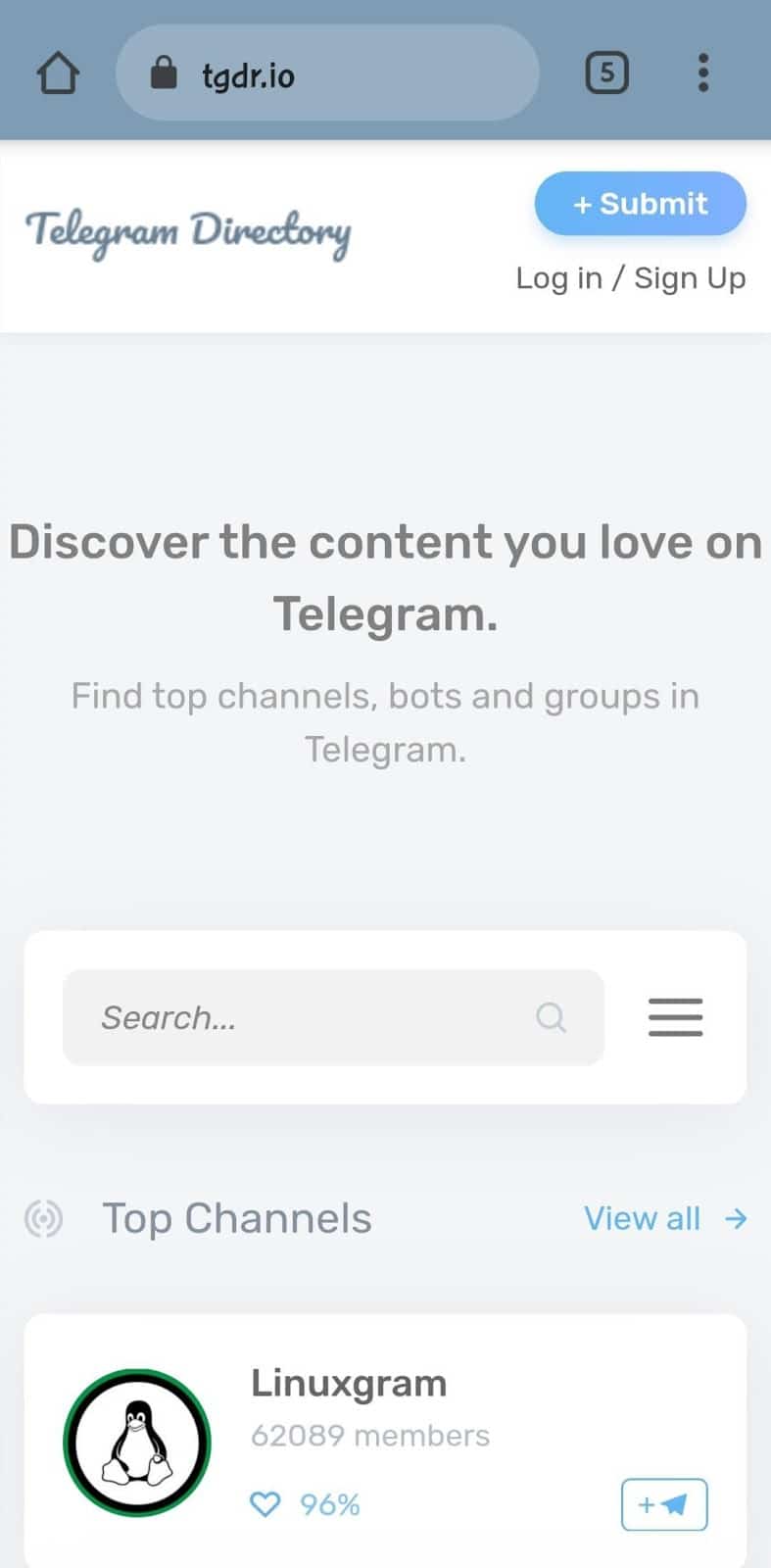Open the browser tab switcher
This screenshot has height=1568, width=771.
pyautogui.click(x=606, y=73)
